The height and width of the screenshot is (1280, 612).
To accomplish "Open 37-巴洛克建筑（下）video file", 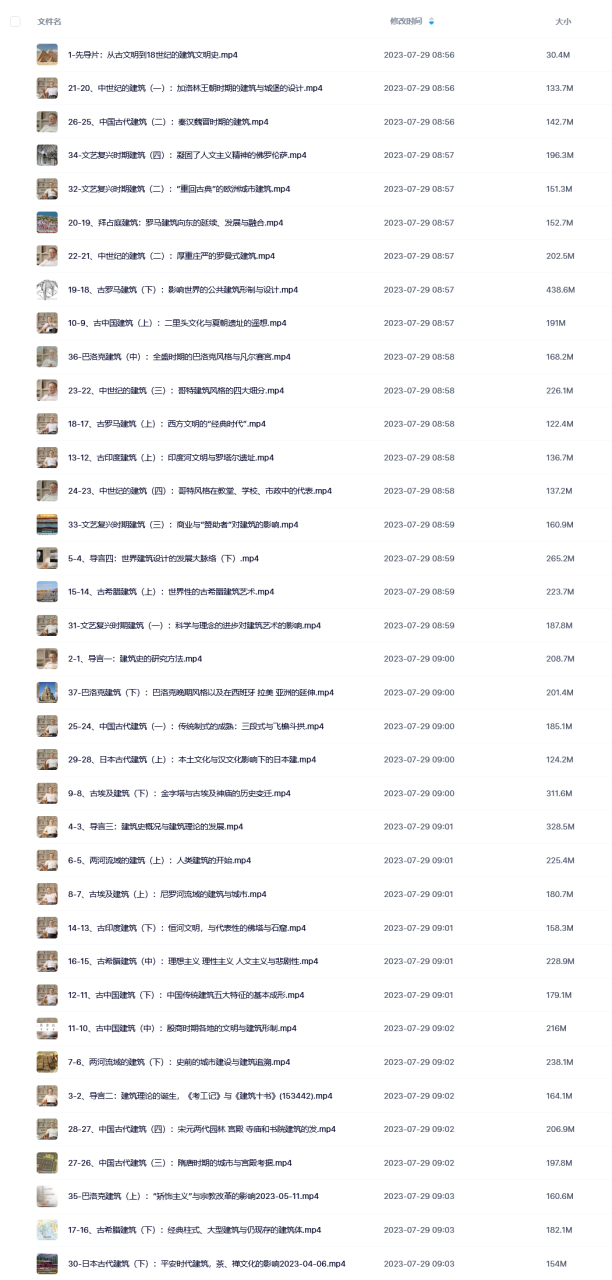I will 201,692.
